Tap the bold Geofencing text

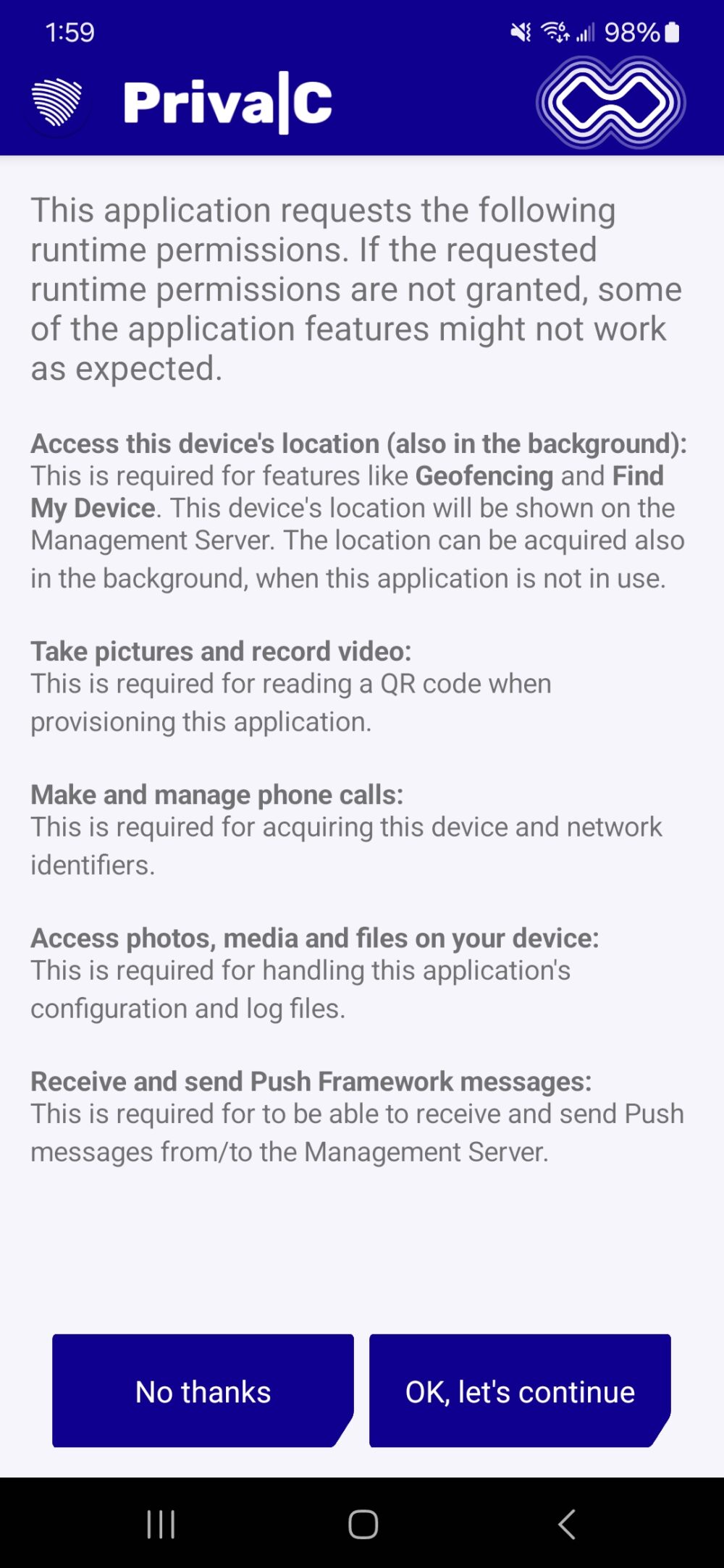tap(485, 475)
